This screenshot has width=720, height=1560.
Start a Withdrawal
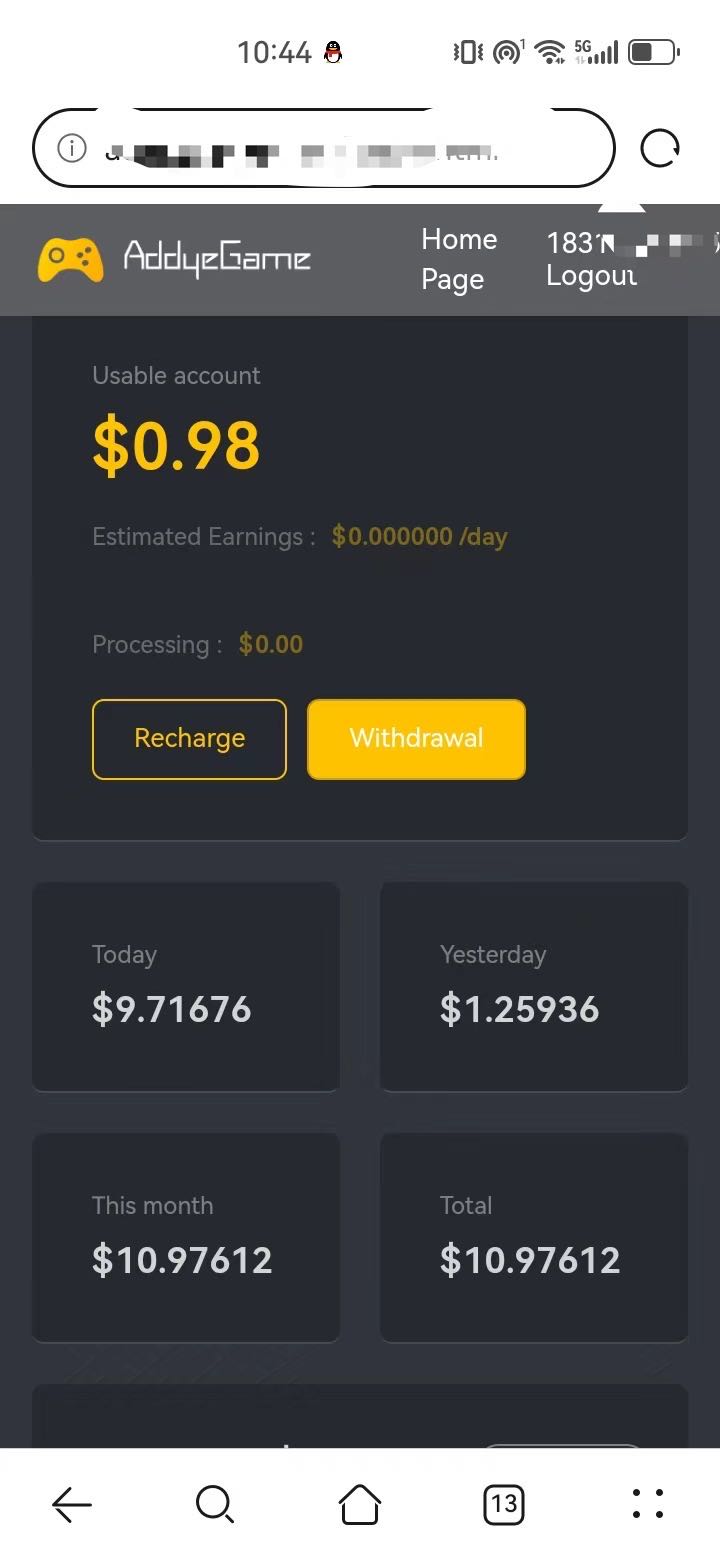(416, 739)
